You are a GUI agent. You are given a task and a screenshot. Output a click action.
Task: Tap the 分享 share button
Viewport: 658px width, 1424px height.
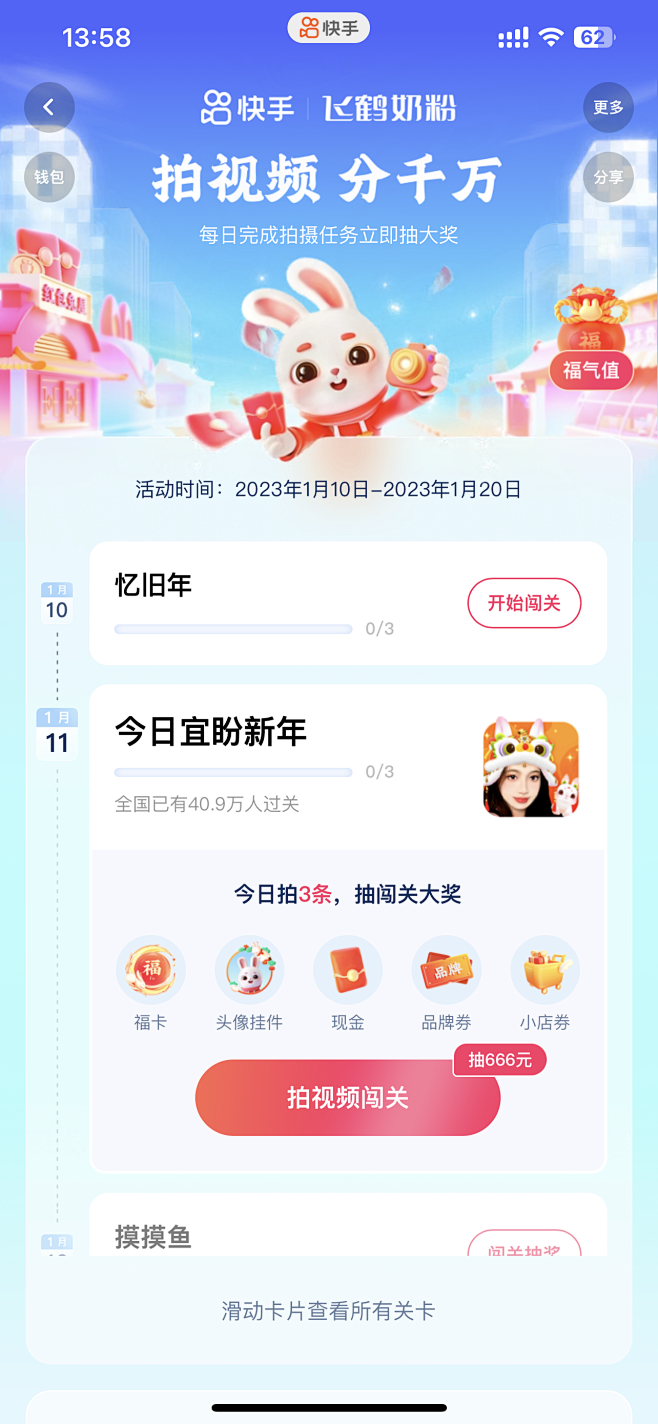tap(608, 177)
